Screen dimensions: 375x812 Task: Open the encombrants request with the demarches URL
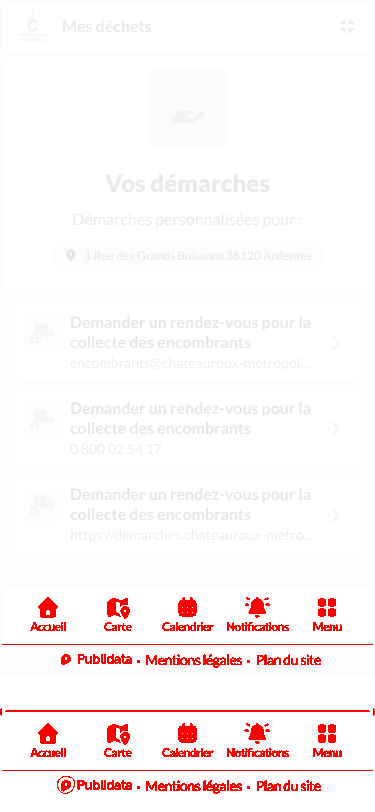[x=187, y=515]
